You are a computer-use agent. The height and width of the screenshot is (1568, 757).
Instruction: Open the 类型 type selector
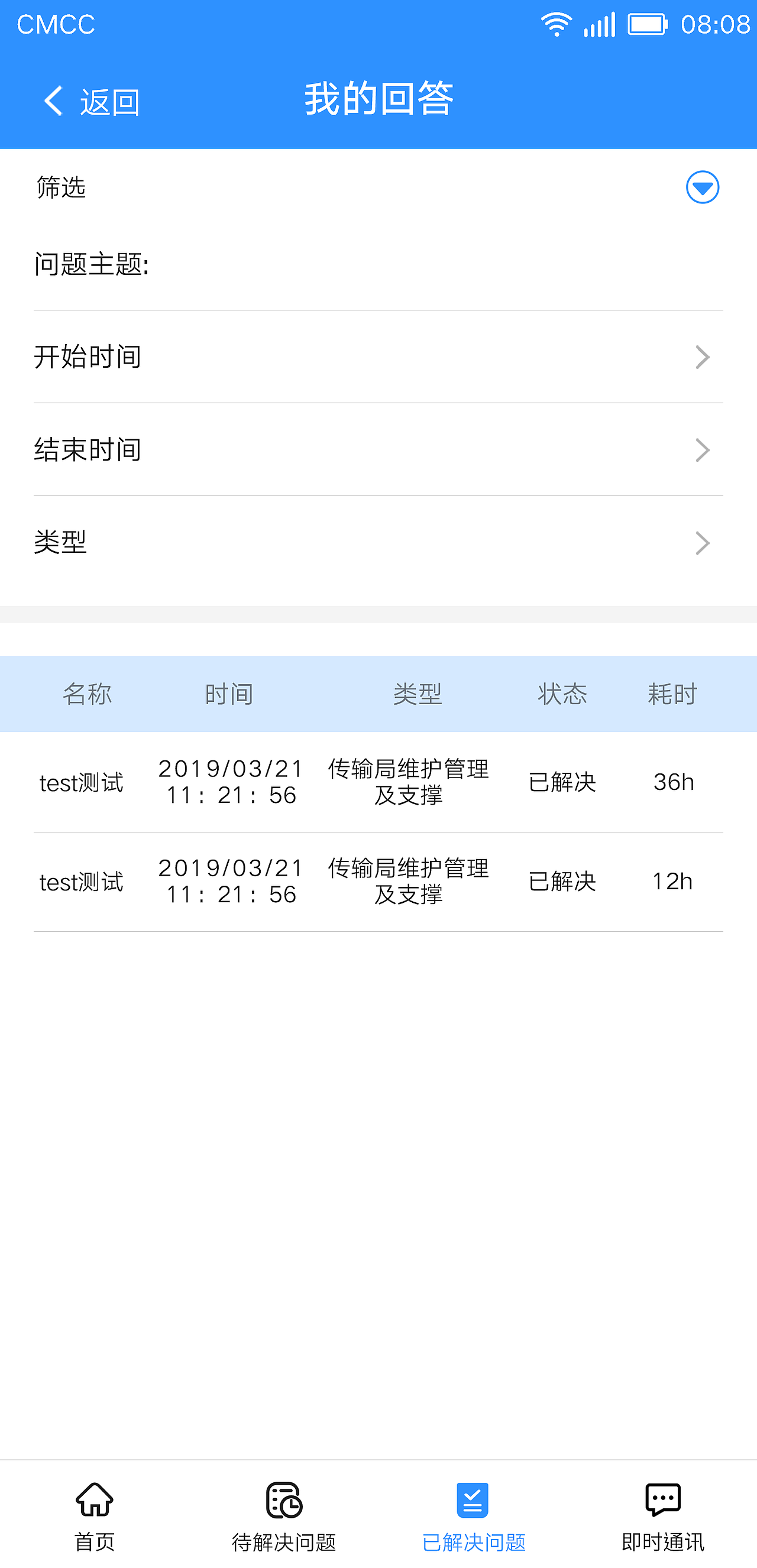click(378, 543)
